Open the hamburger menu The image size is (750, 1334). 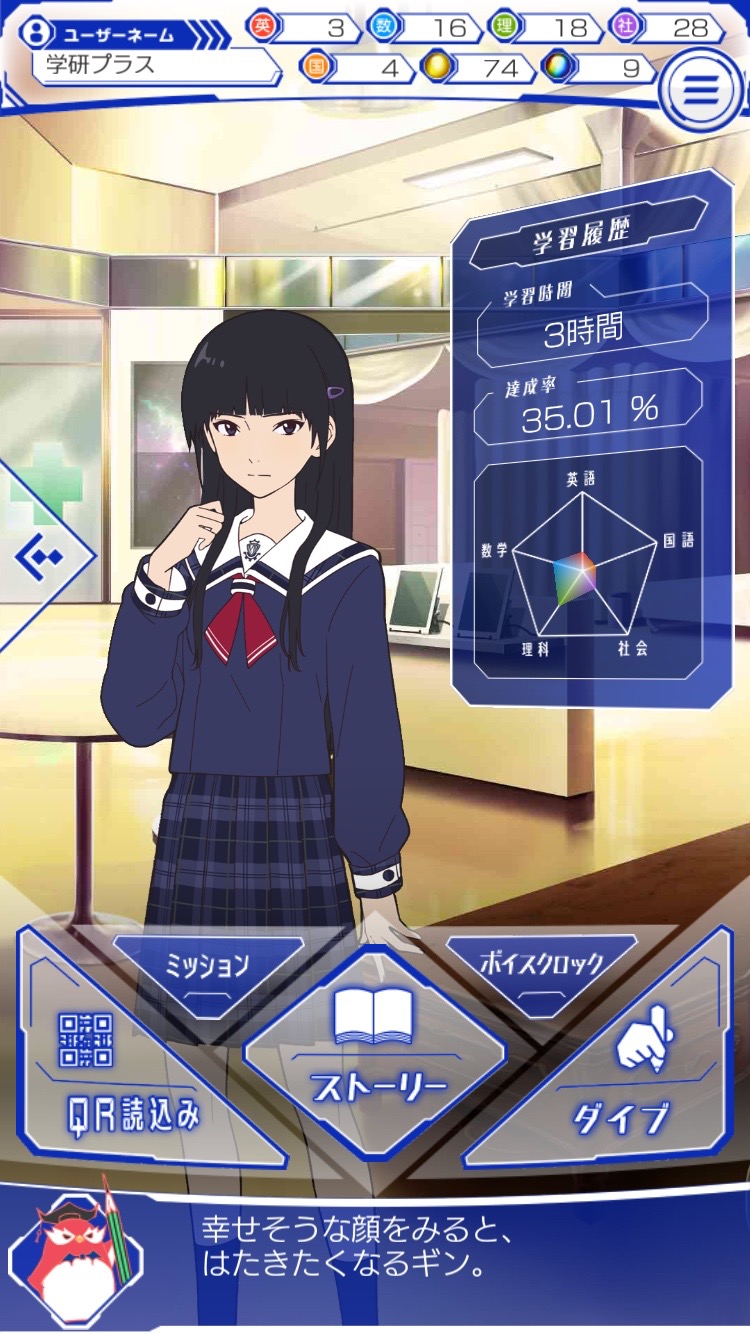tap(701, 89)
